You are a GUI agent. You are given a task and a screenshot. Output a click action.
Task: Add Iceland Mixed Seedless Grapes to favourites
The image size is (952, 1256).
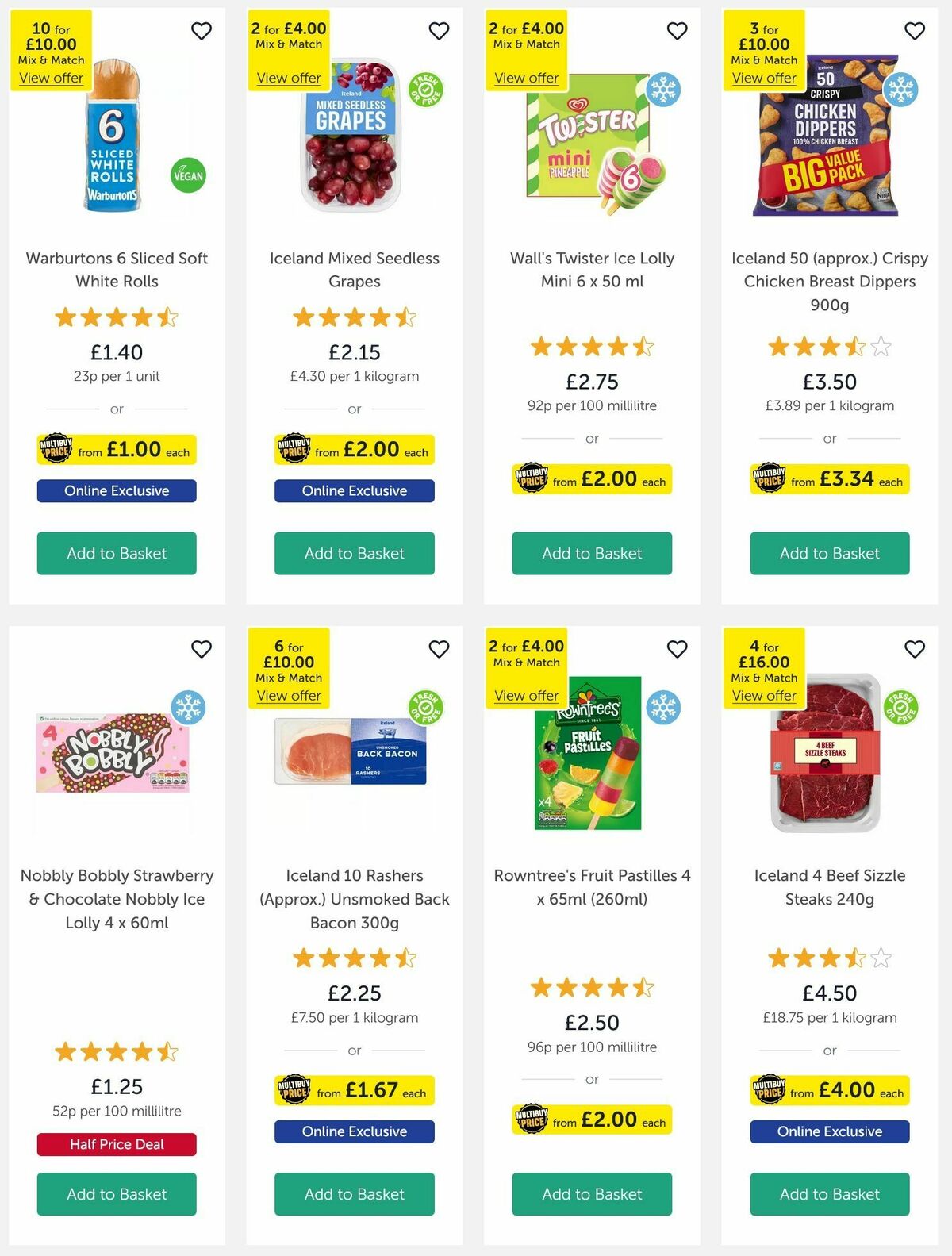438,31
